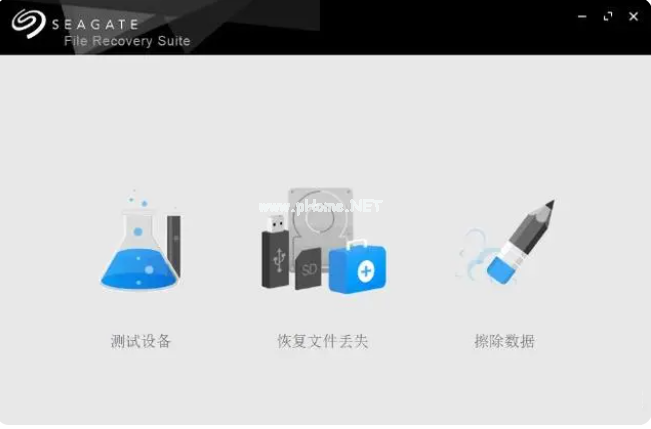The width and height of the screenshot is (651, 429).
Task: Maximize the File Recovery Suite window
Action: (x=607, y=17)
